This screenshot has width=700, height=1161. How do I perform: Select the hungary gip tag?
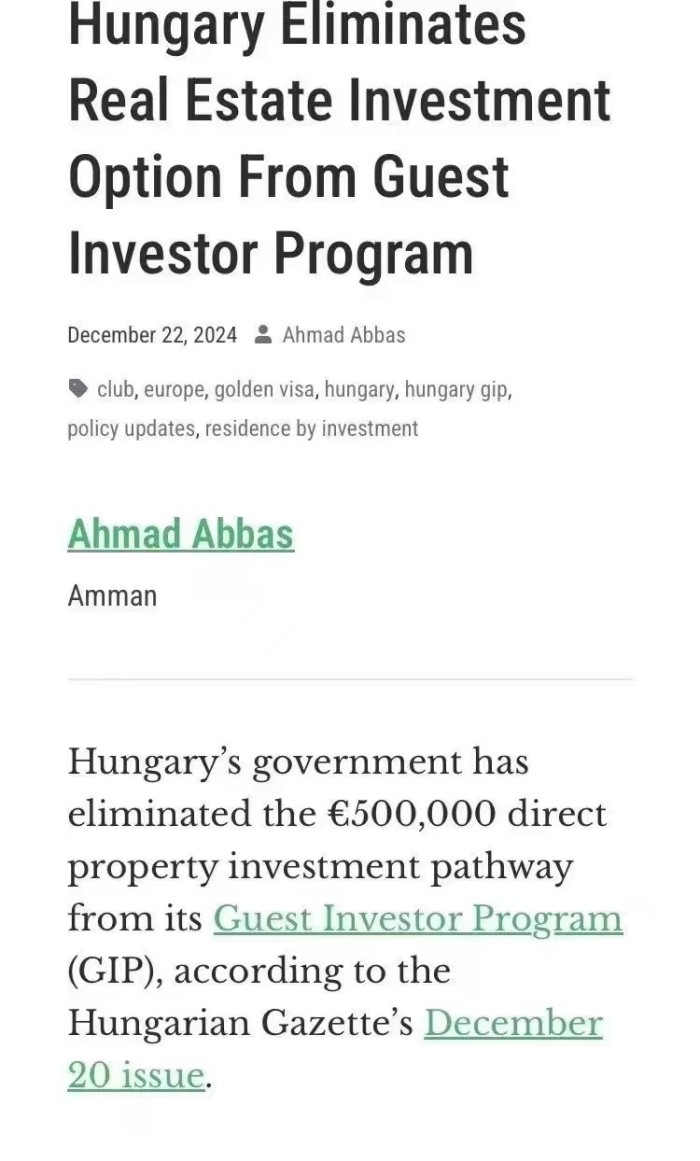tap(457, 389)
